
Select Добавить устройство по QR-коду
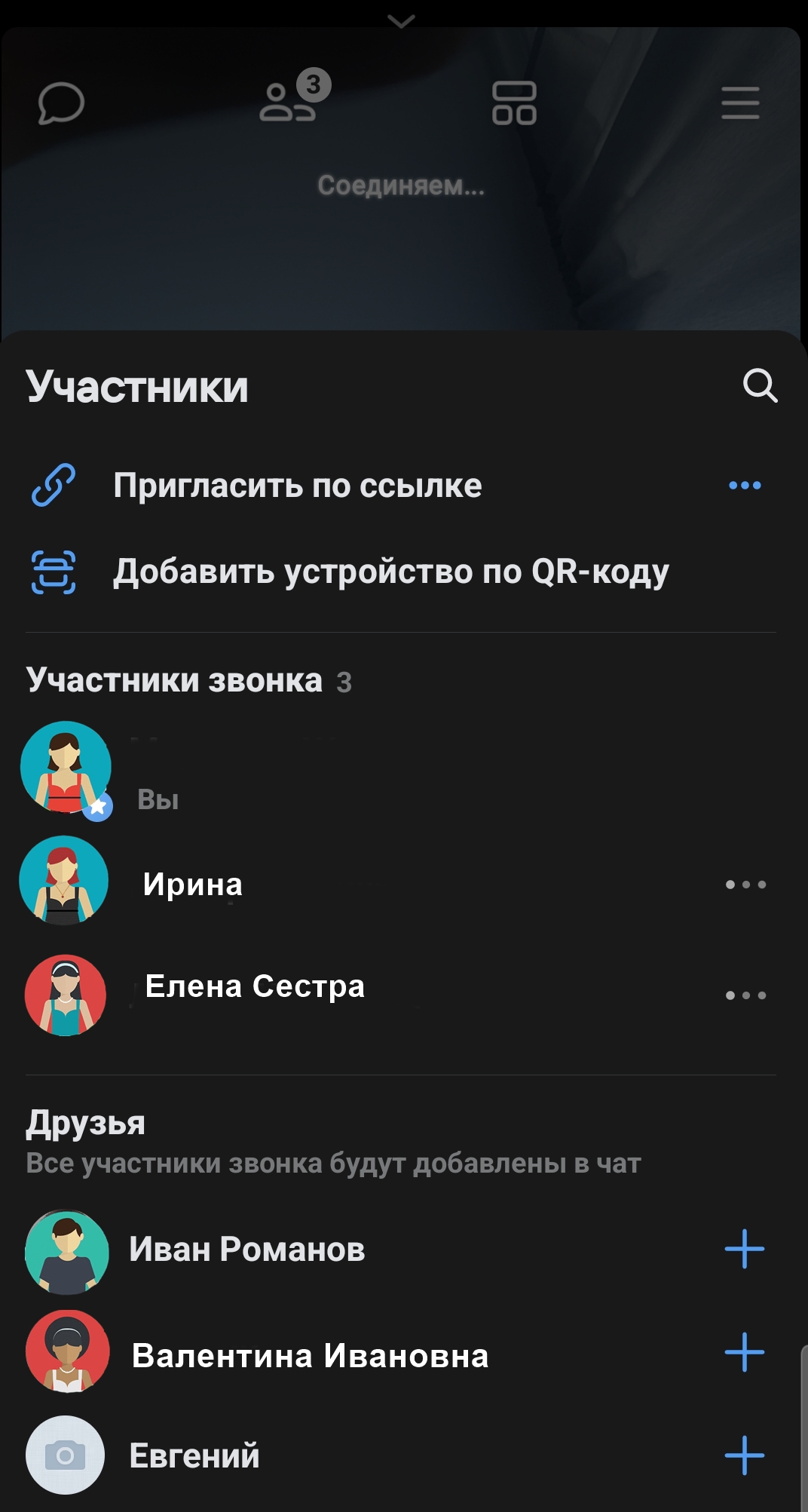click(x=390, y=572)
